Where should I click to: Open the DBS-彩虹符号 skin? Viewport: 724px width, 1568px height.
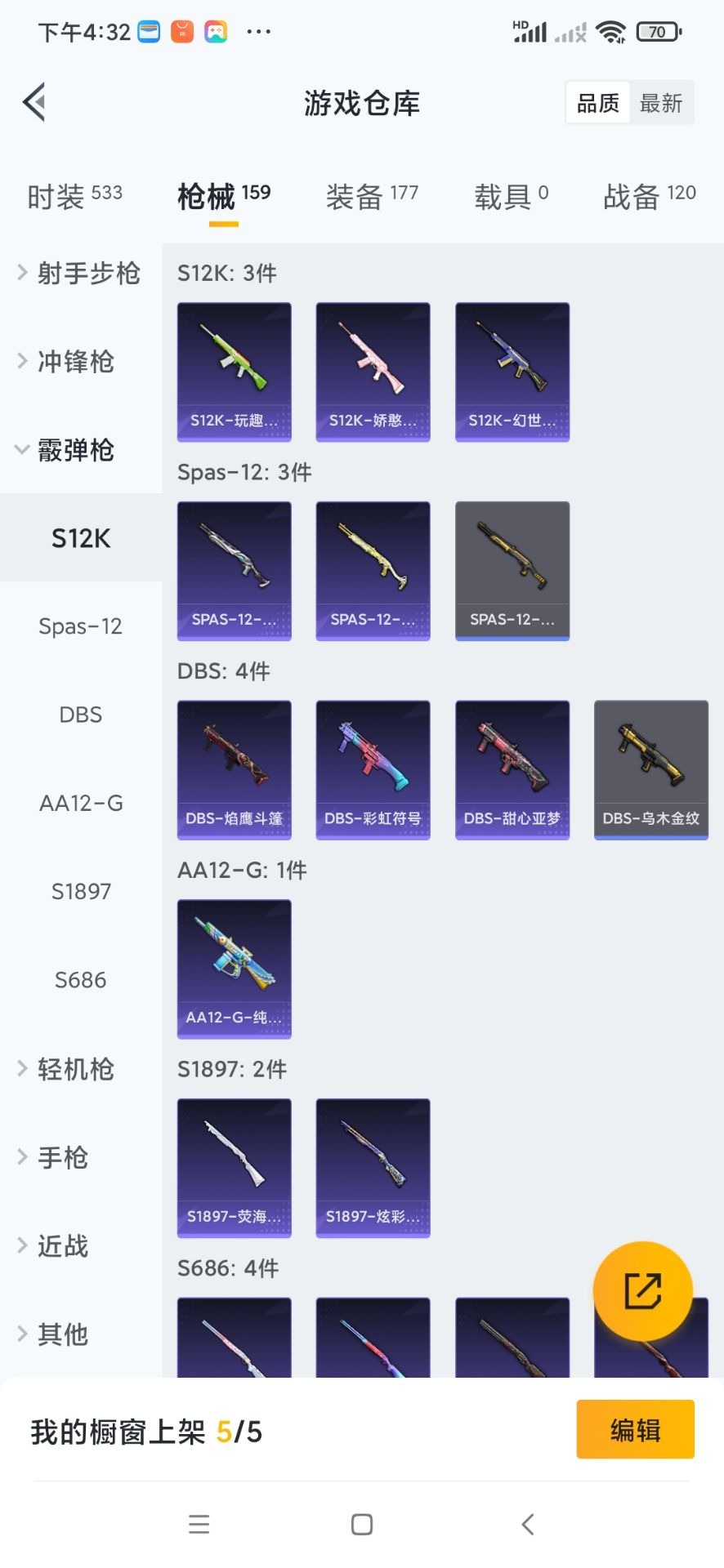[x=373, y=769]
